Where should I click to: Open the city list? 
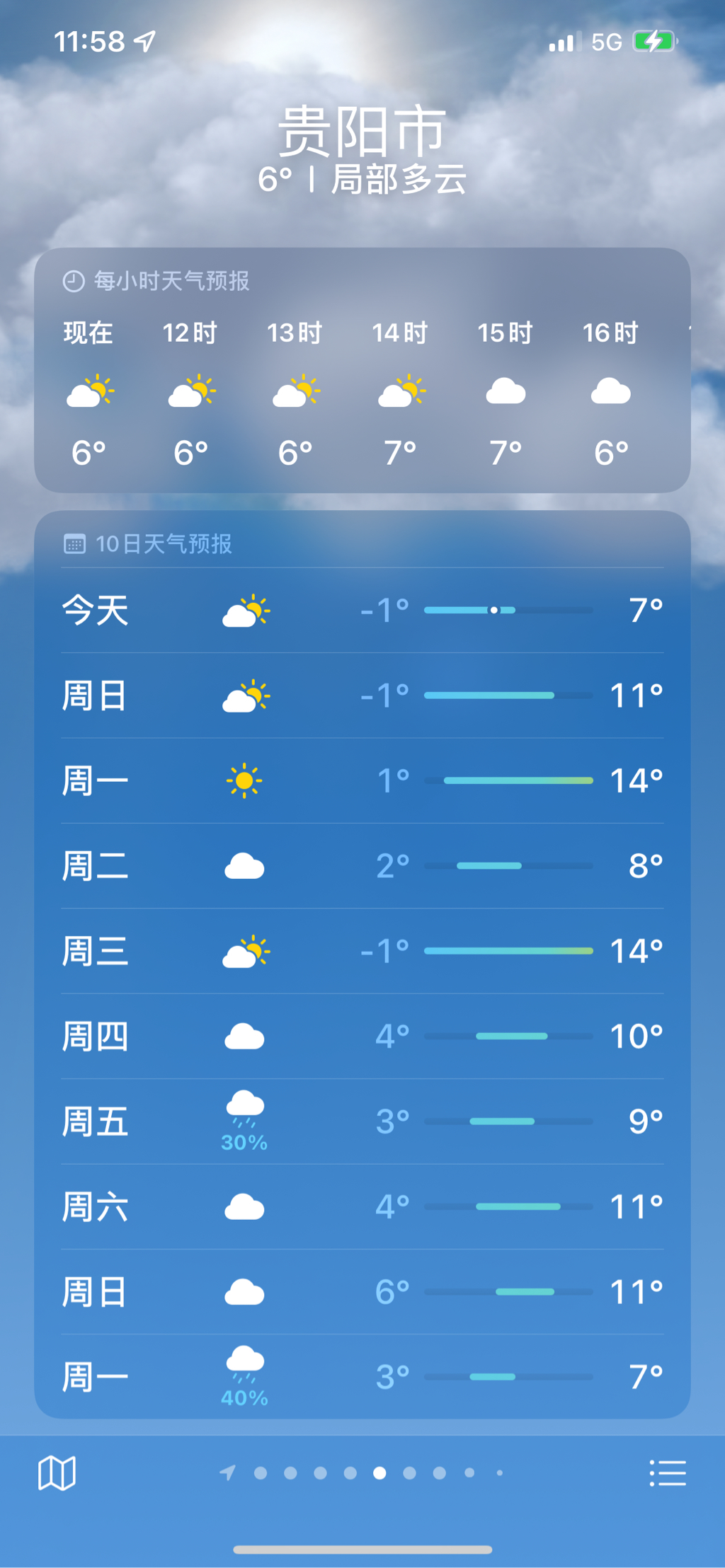667,1473
